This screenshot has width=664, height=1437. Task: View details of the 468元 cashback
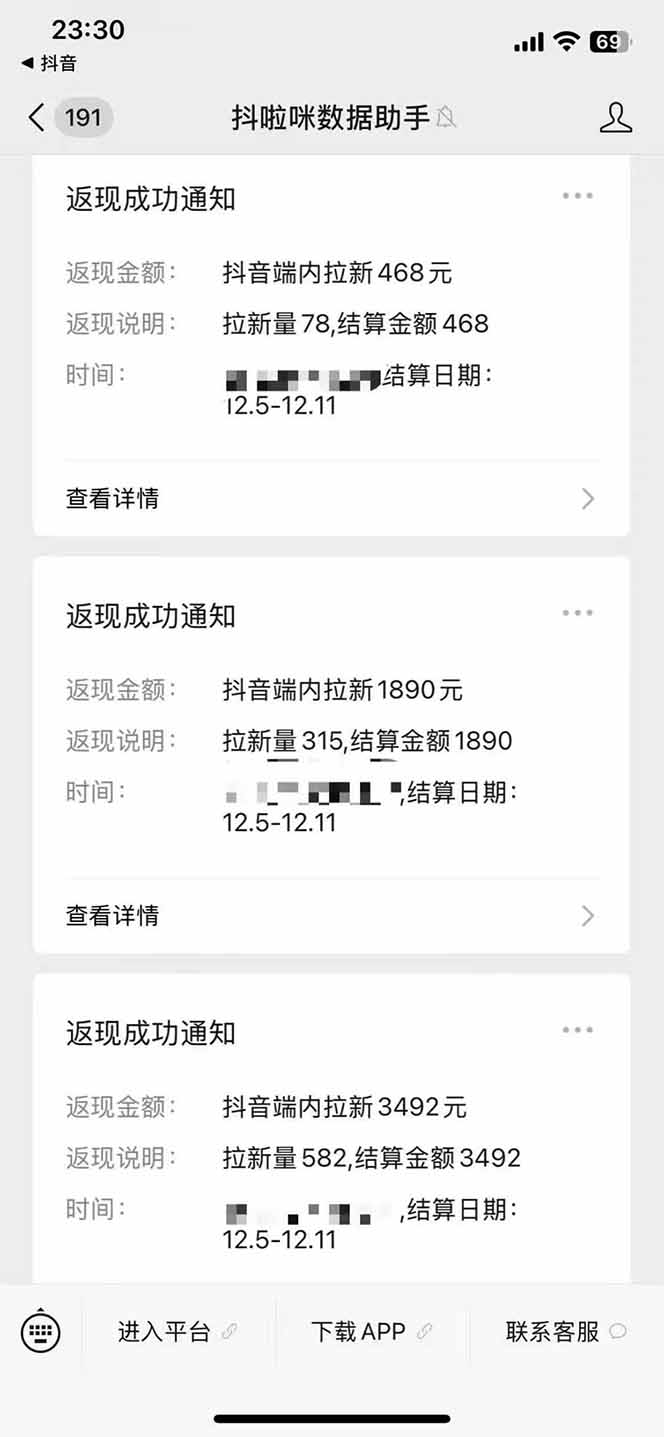click(x=330, y=498)
